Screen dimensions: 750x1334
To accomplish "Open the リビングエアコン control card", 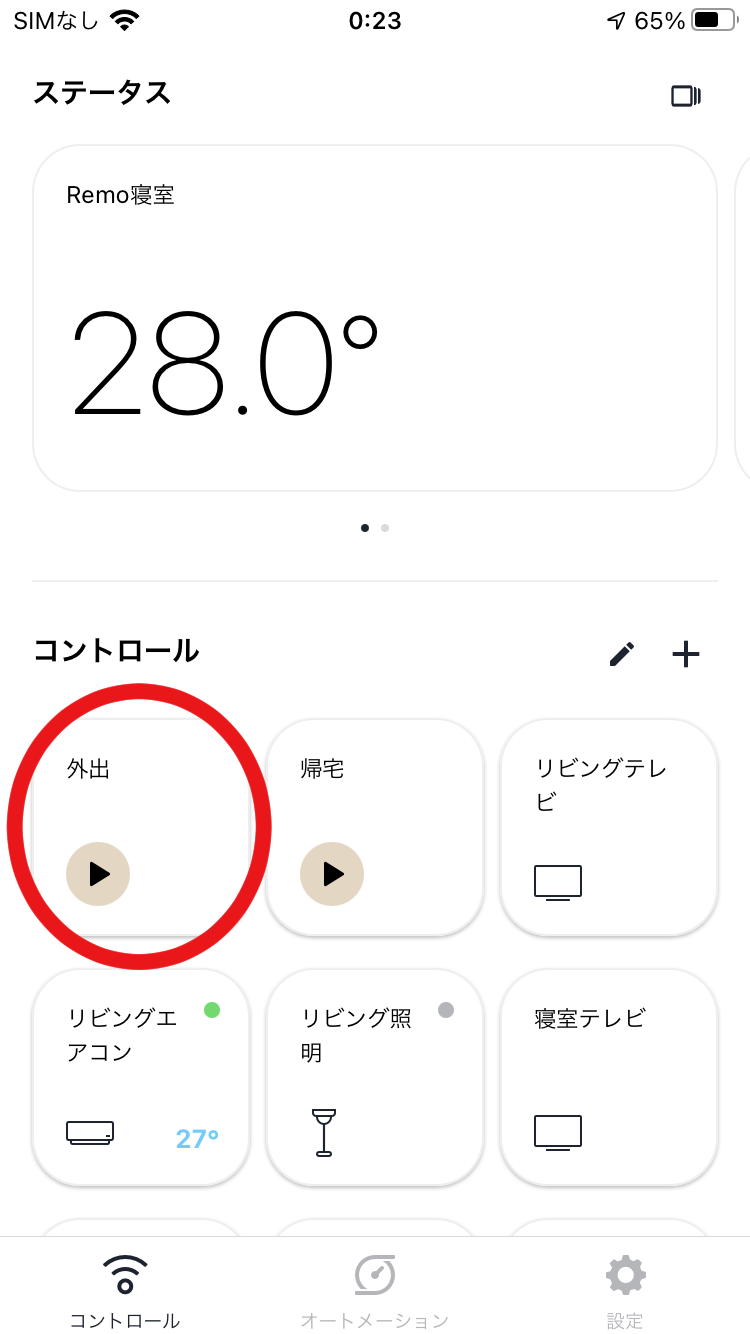I will tap(141, 1078).
